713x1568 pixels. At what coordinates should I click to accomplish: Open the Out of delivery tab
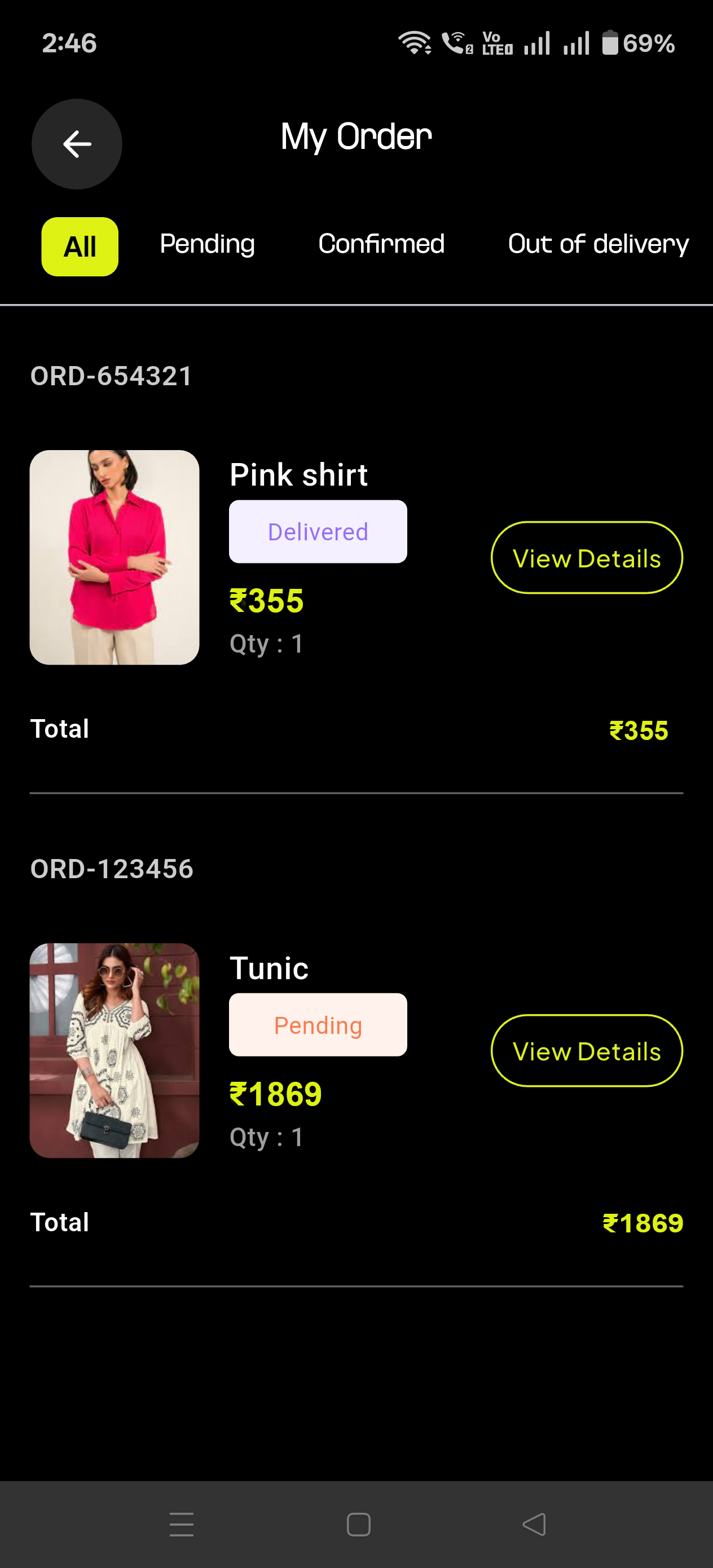[x=598, y=244]
